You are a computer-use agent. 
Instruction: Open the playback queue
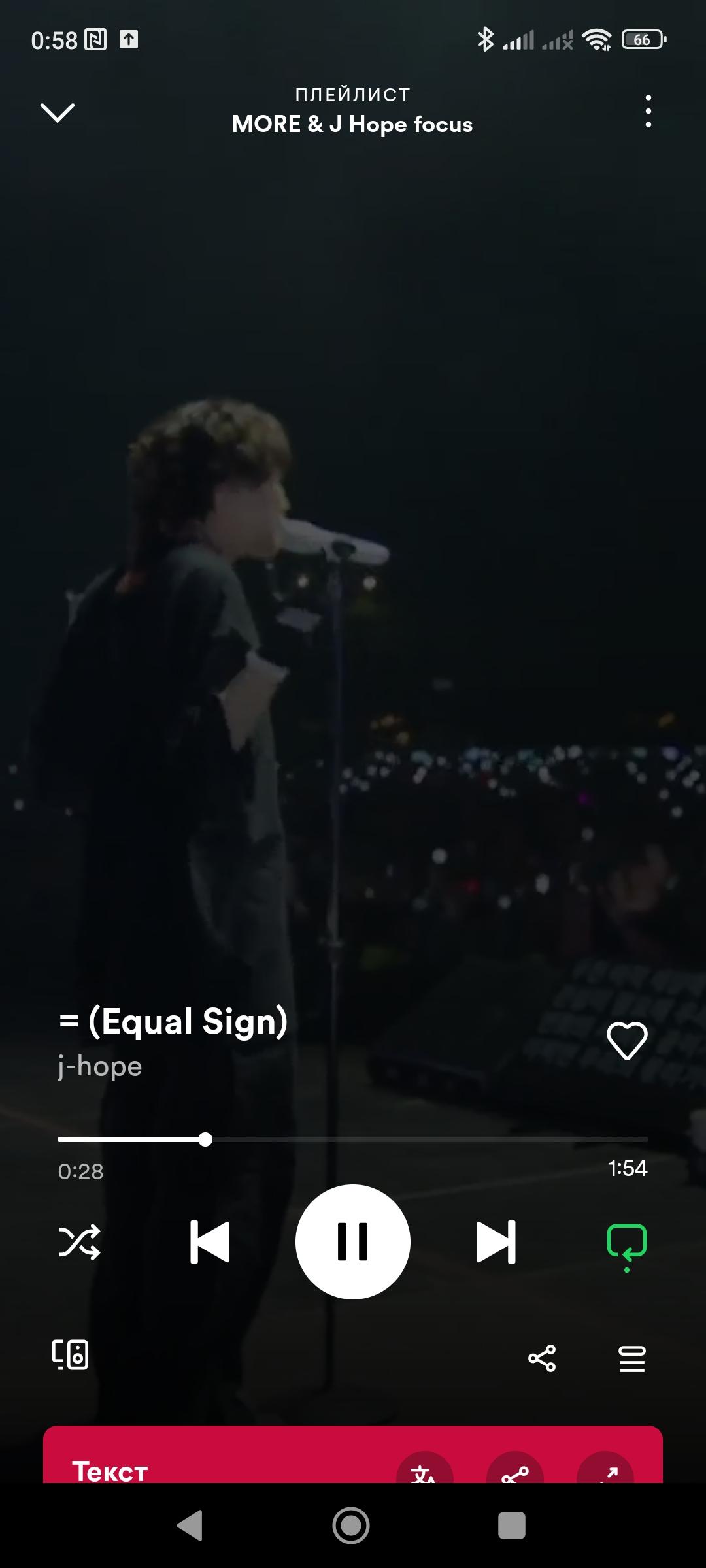(x=631, y=1358)
